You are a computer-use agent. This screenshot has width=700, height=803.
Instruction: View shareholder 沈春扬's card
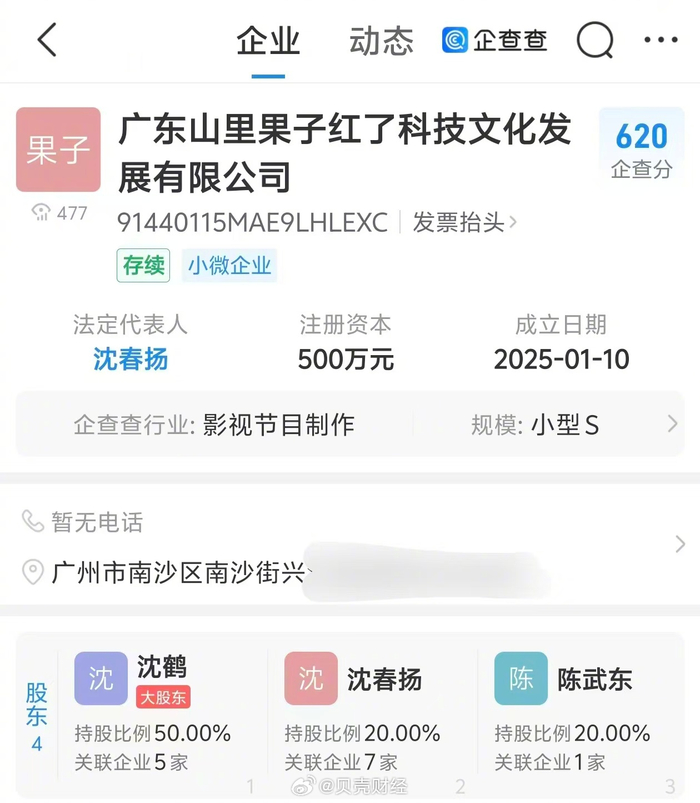(370, 712)
